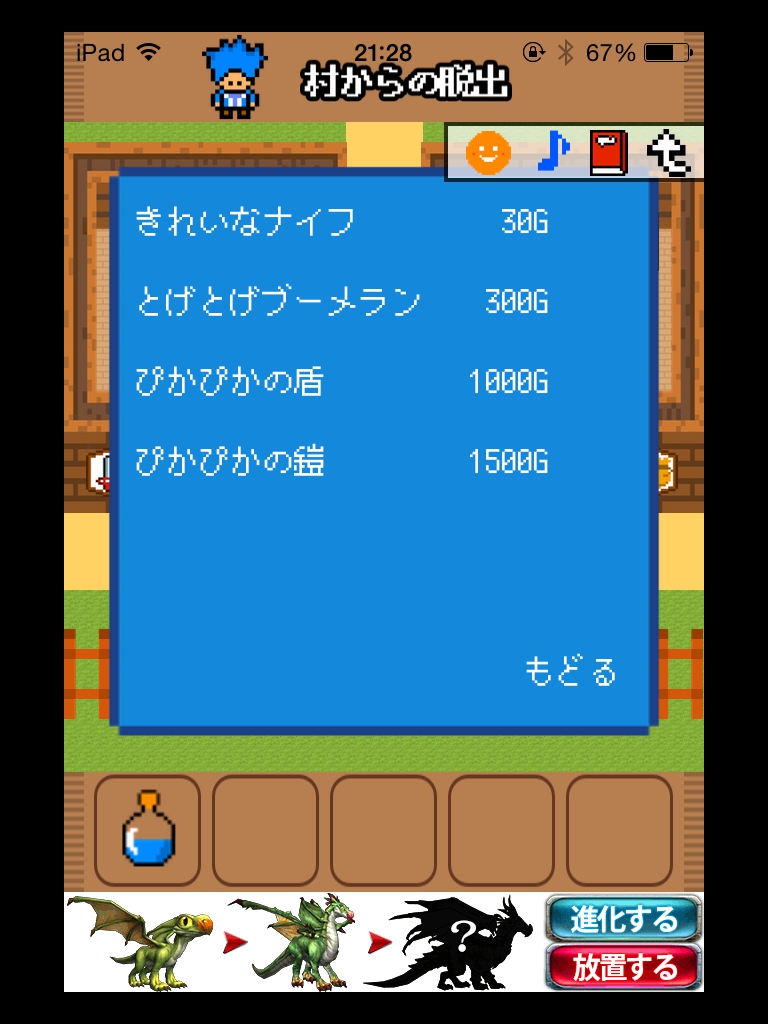Tap the 放置する button in the ad
Viewport: 768px width, 1024px height.
coord(624,967)
